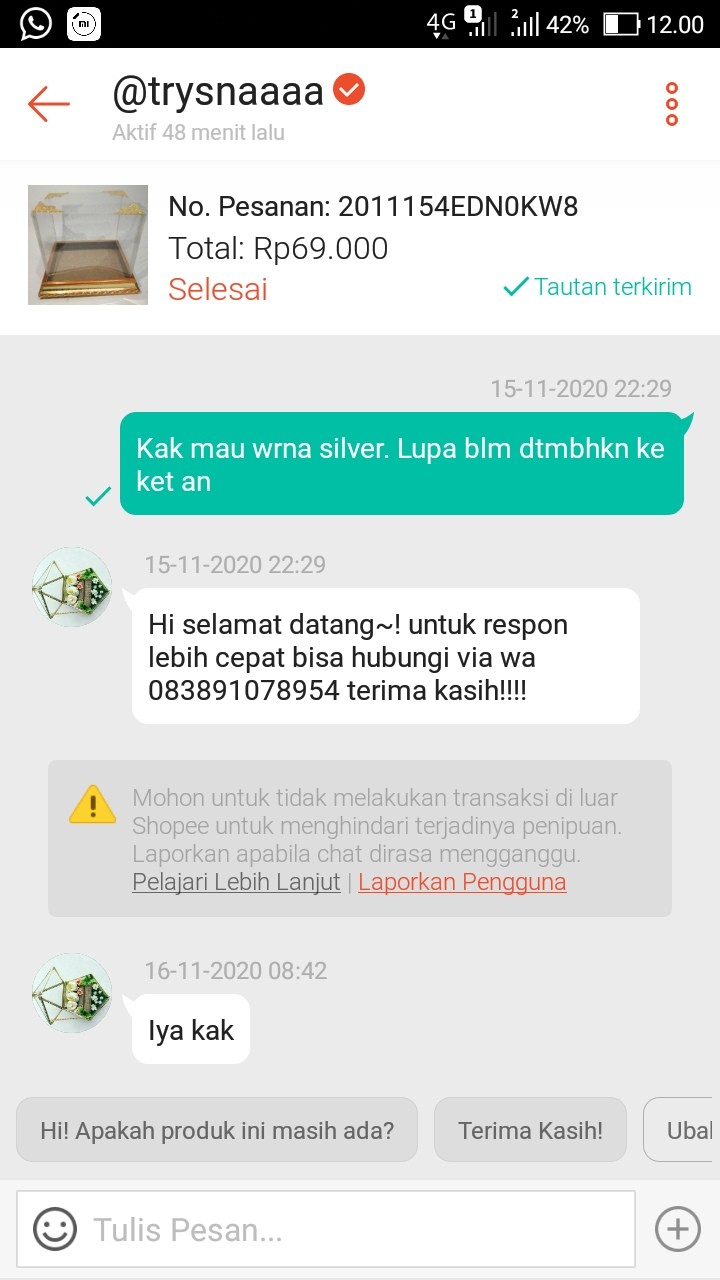Tap the display case product thumbnail

88,243
